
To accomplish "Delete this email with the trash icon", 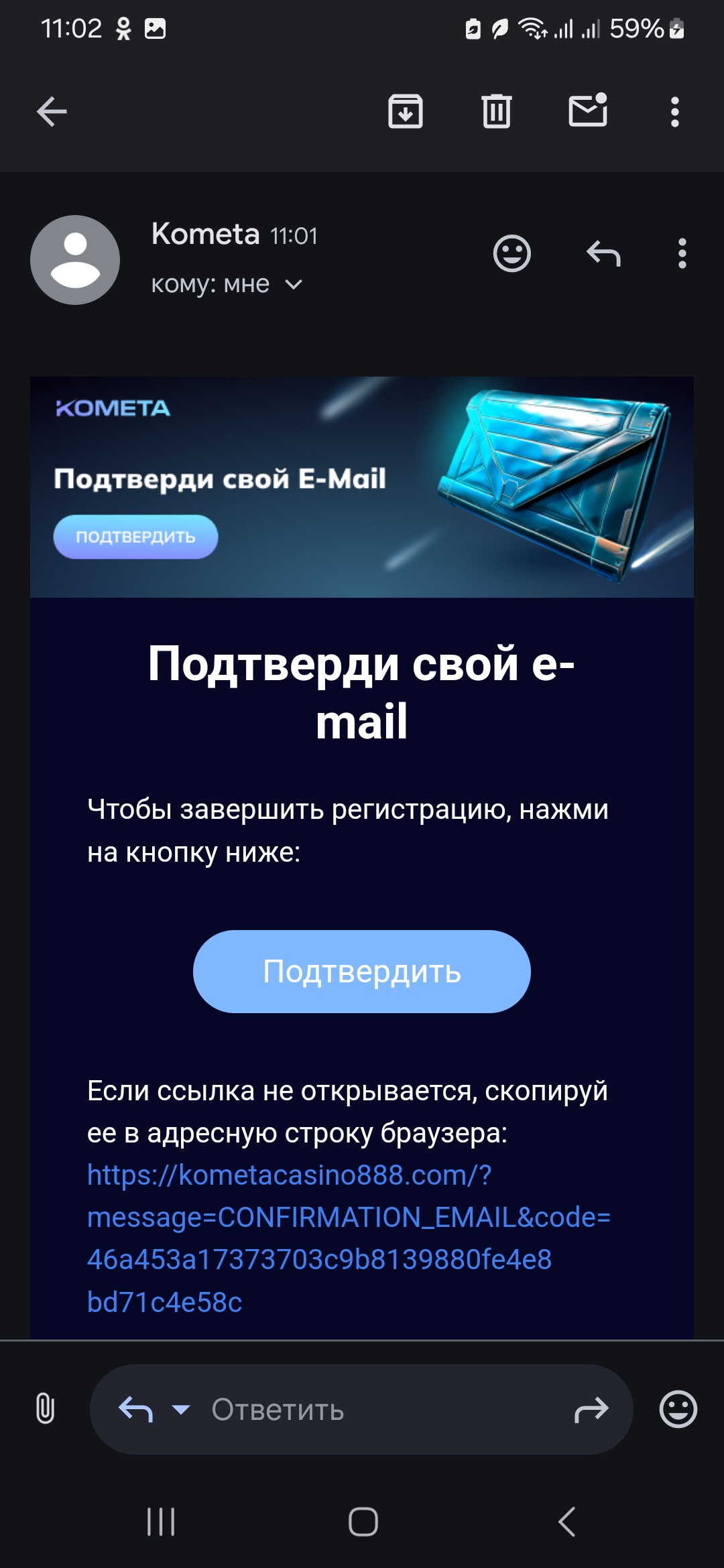I will coord(496,111).
